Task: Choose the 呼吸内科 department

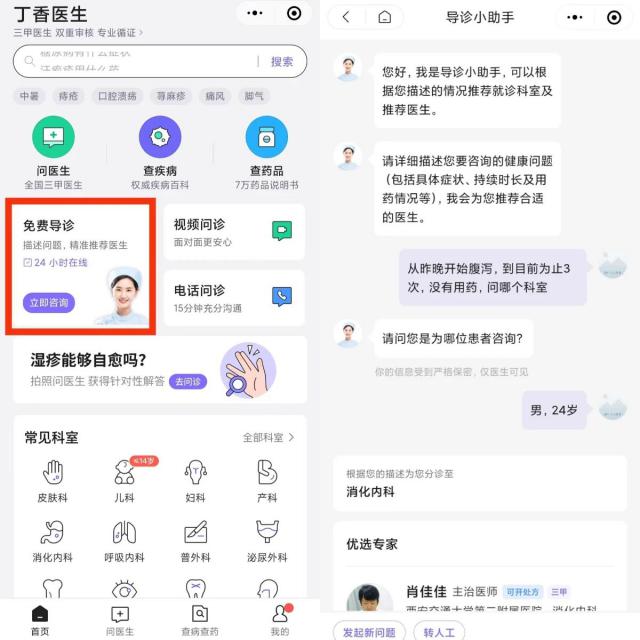Action: [124, 541]
